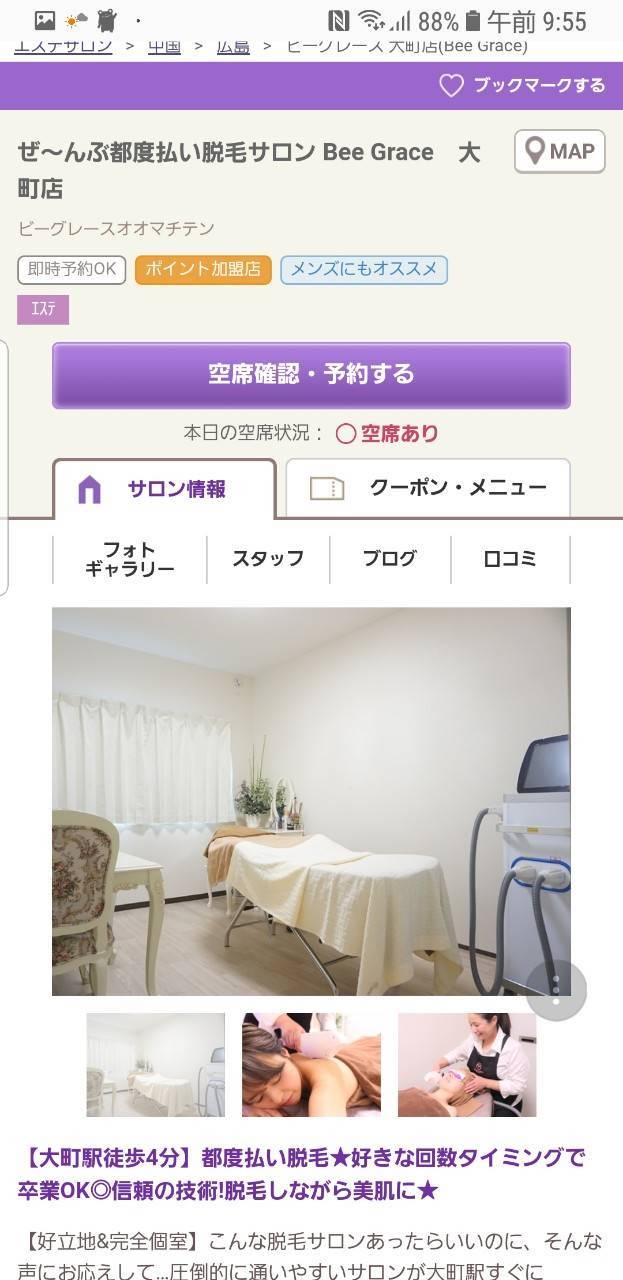Open the 広島 breadcrumb link
Viewport: 623px width, 1280px height.
pyautogui.click(x=233, y=47)
